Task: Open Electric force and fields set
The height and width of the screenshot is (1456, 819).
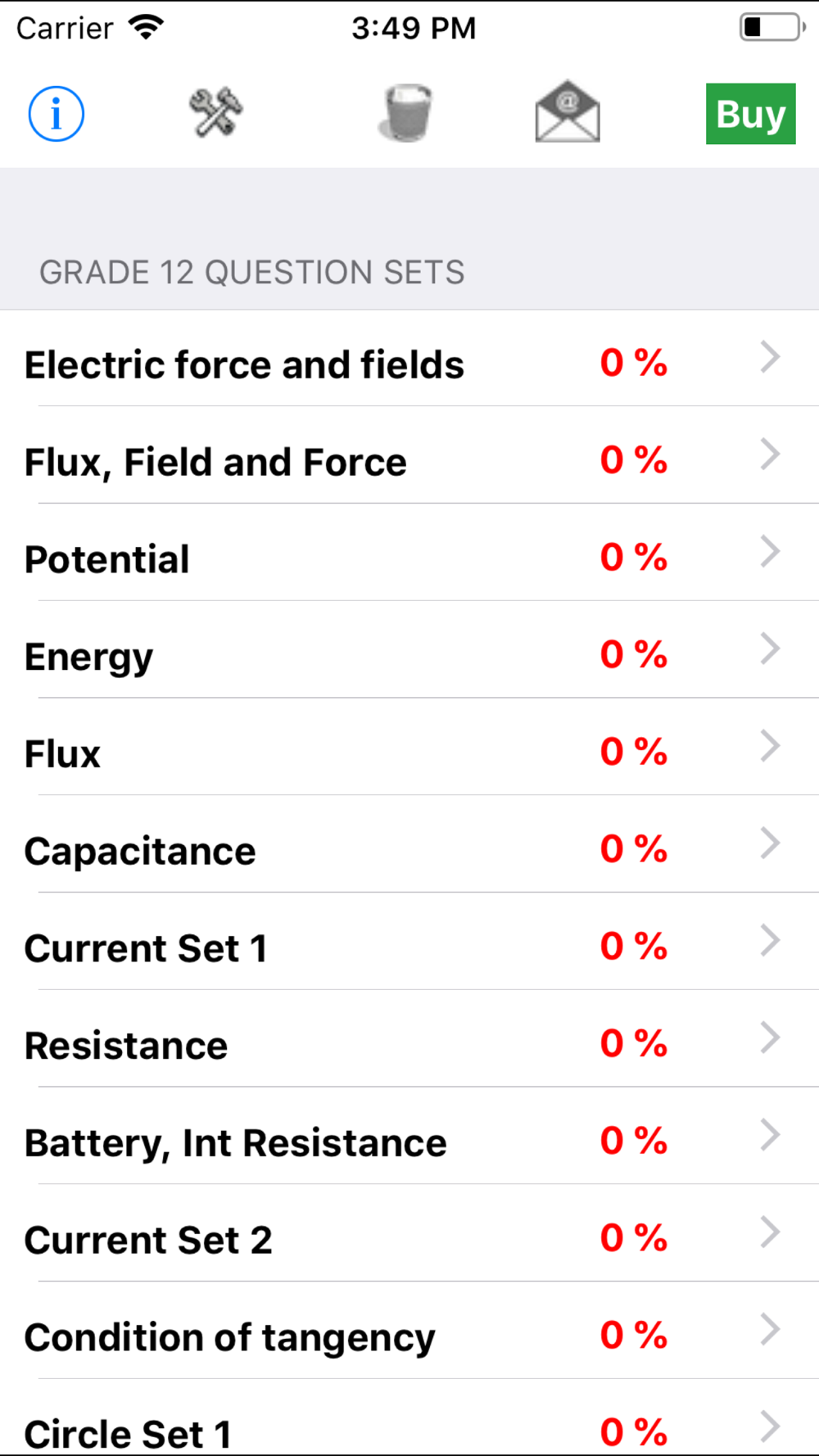Action: [x=409, y=359]
